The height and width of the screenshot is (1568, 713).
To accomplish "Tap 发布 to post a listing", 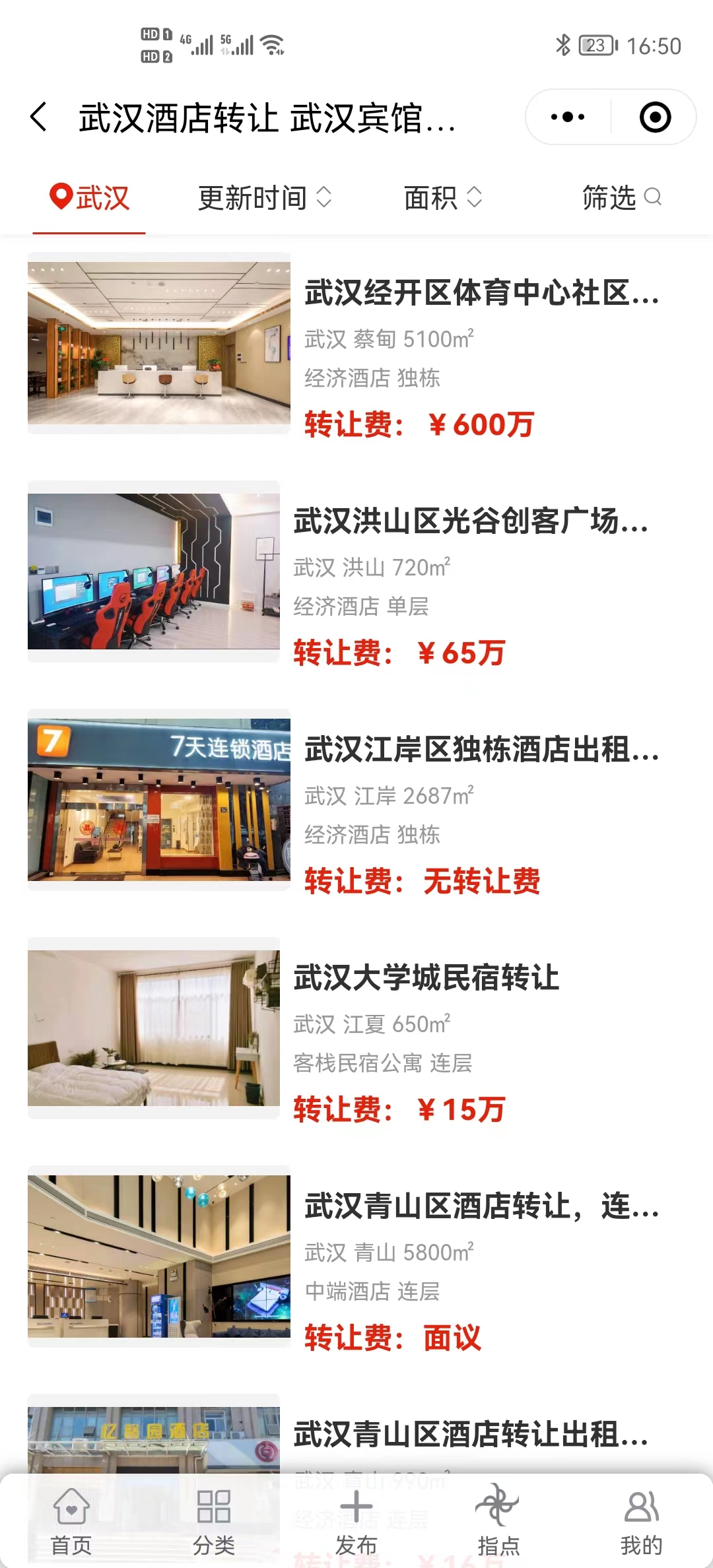I will 356,1518.
